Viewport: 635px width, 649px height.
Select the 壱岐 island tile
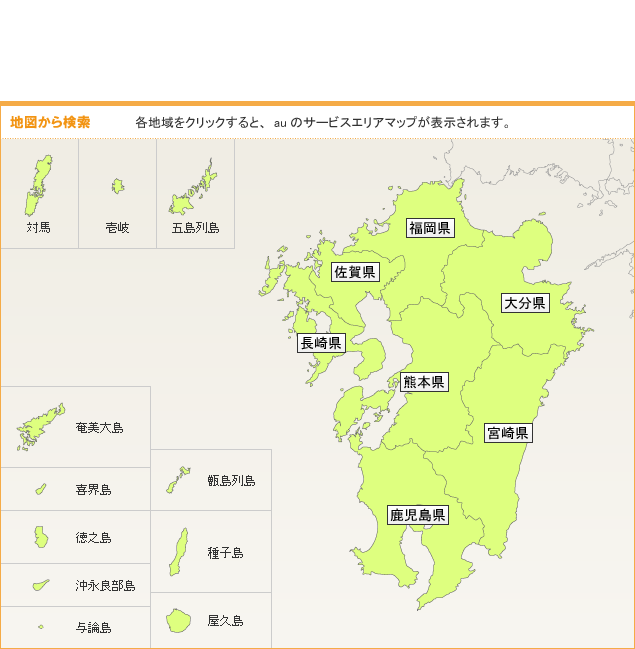click(x=117, y=193)
